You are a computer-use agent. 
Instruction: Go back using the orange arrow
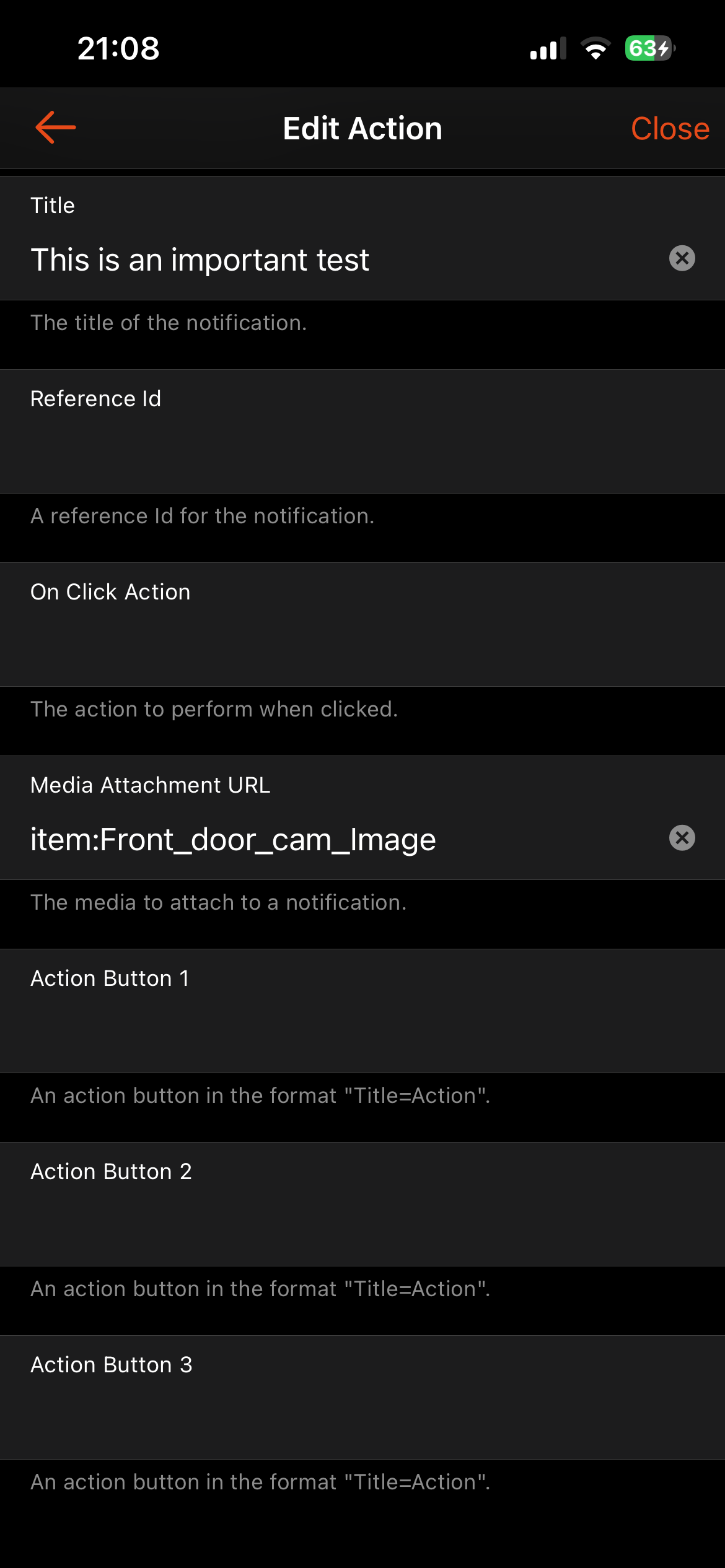click(56, 128)
